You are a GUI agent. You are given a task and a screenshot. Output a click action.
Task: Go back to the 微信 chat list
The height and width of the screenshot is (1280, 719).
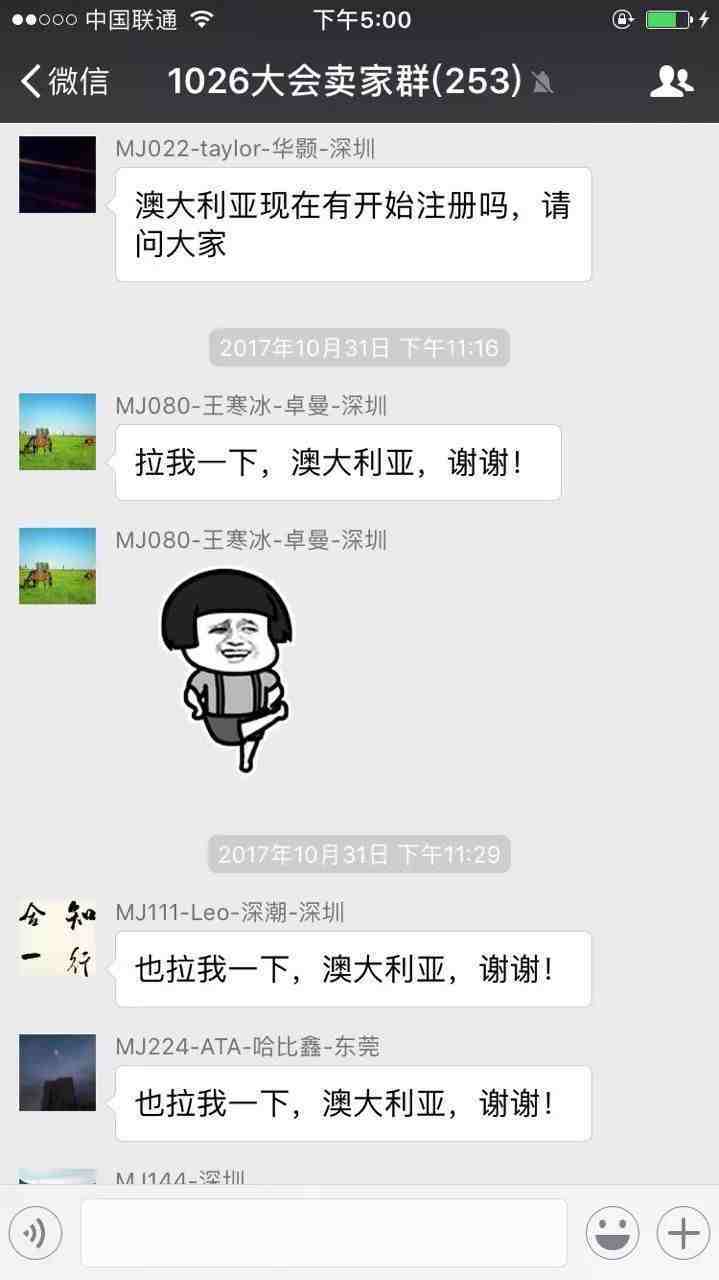coord(62,81)
